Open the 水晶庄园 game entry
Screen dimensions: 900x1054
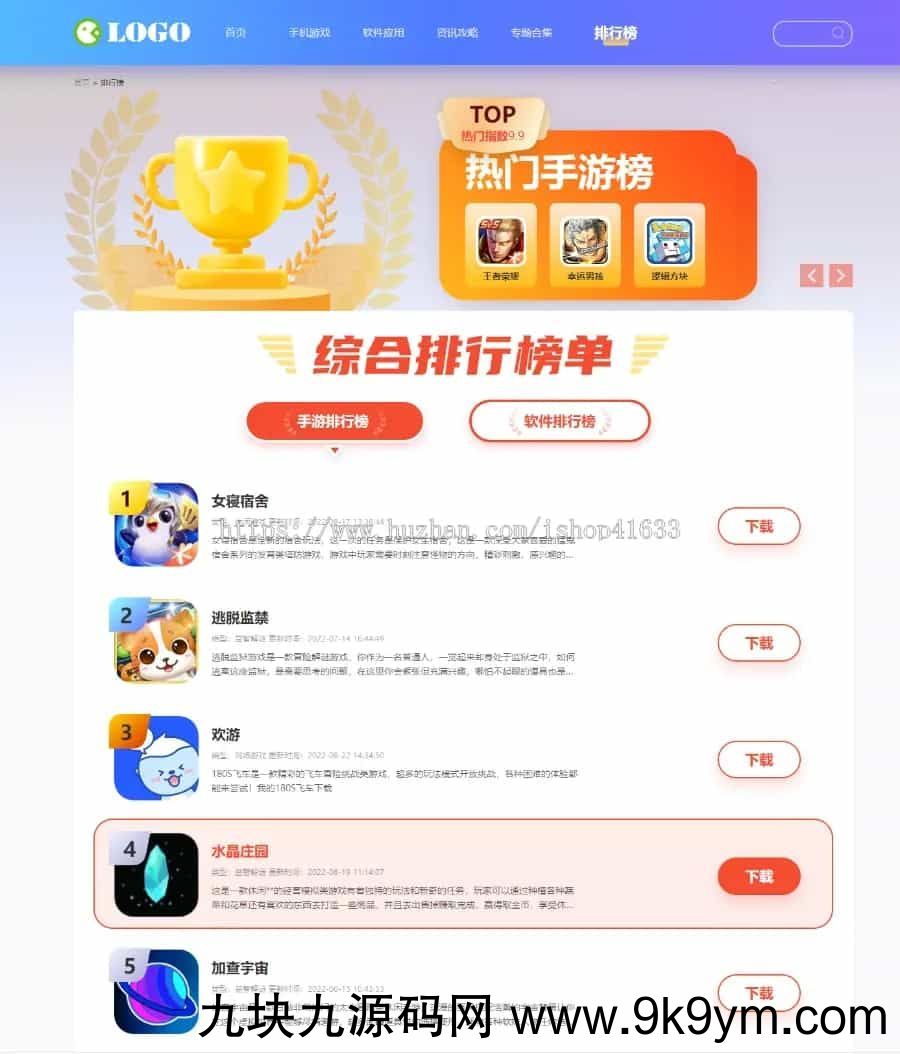point(240,851)
